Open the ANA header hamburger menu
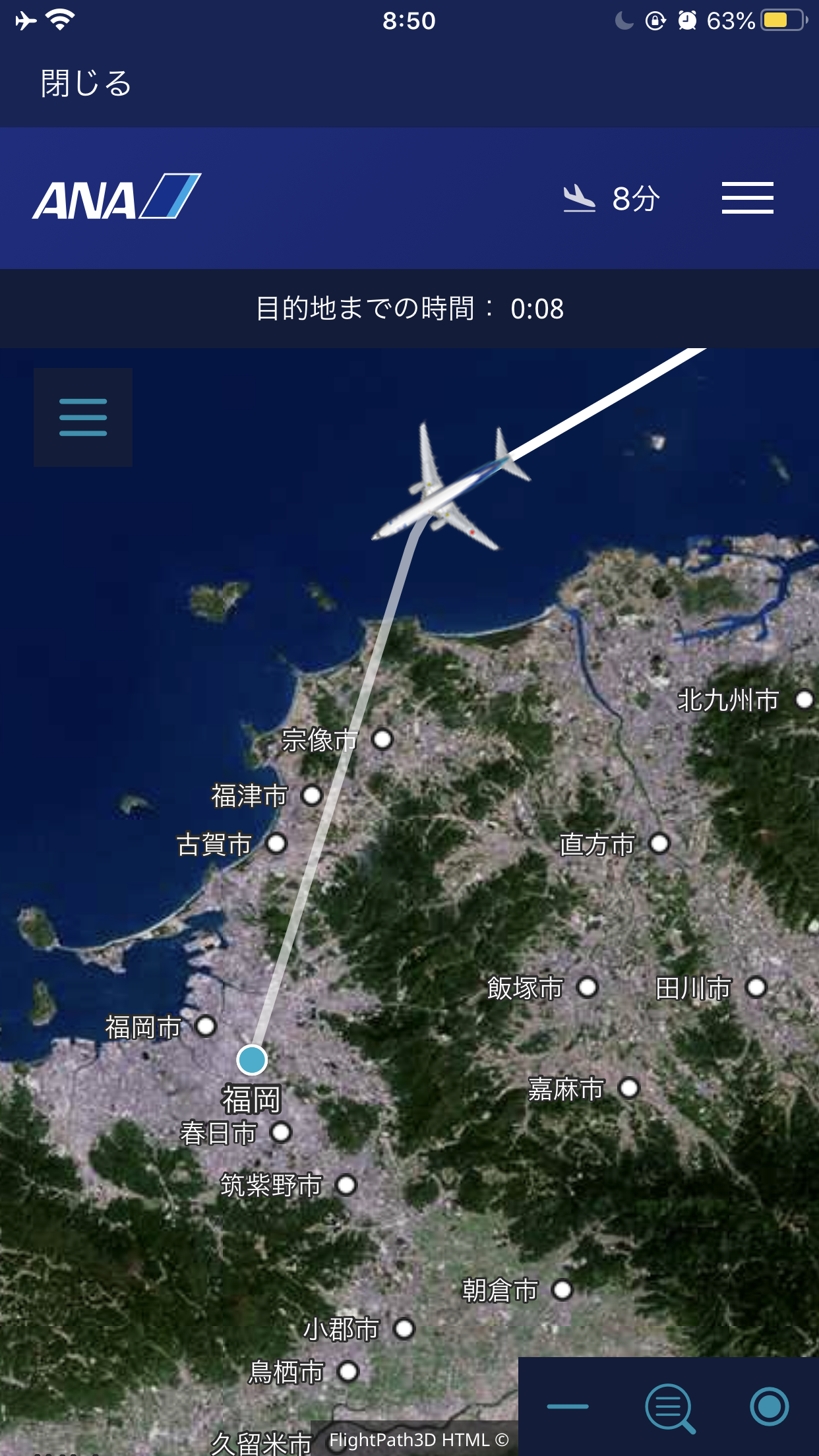 click(747, 198)
